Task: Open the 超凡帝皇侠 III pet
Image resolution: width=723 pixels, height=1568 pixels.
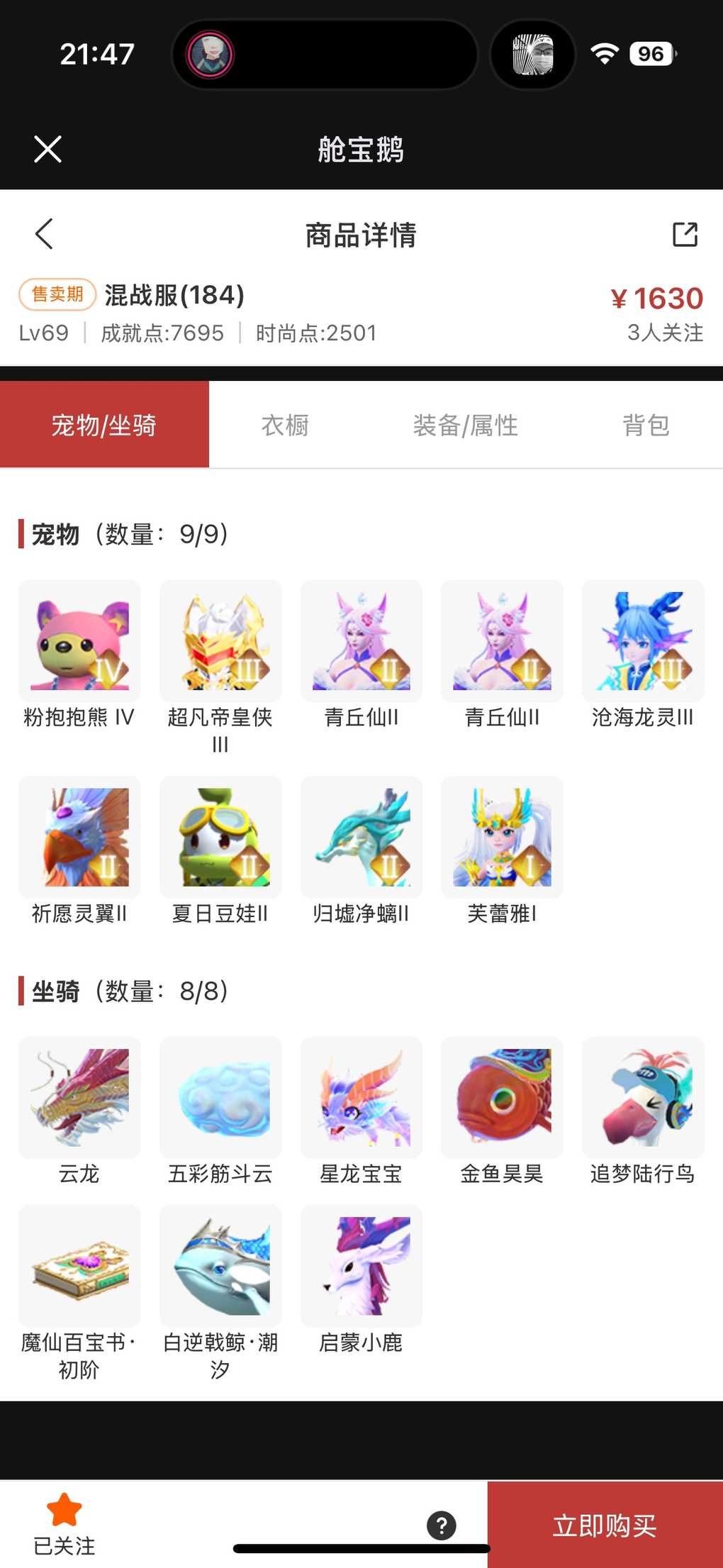Action: tap(220, 641)
